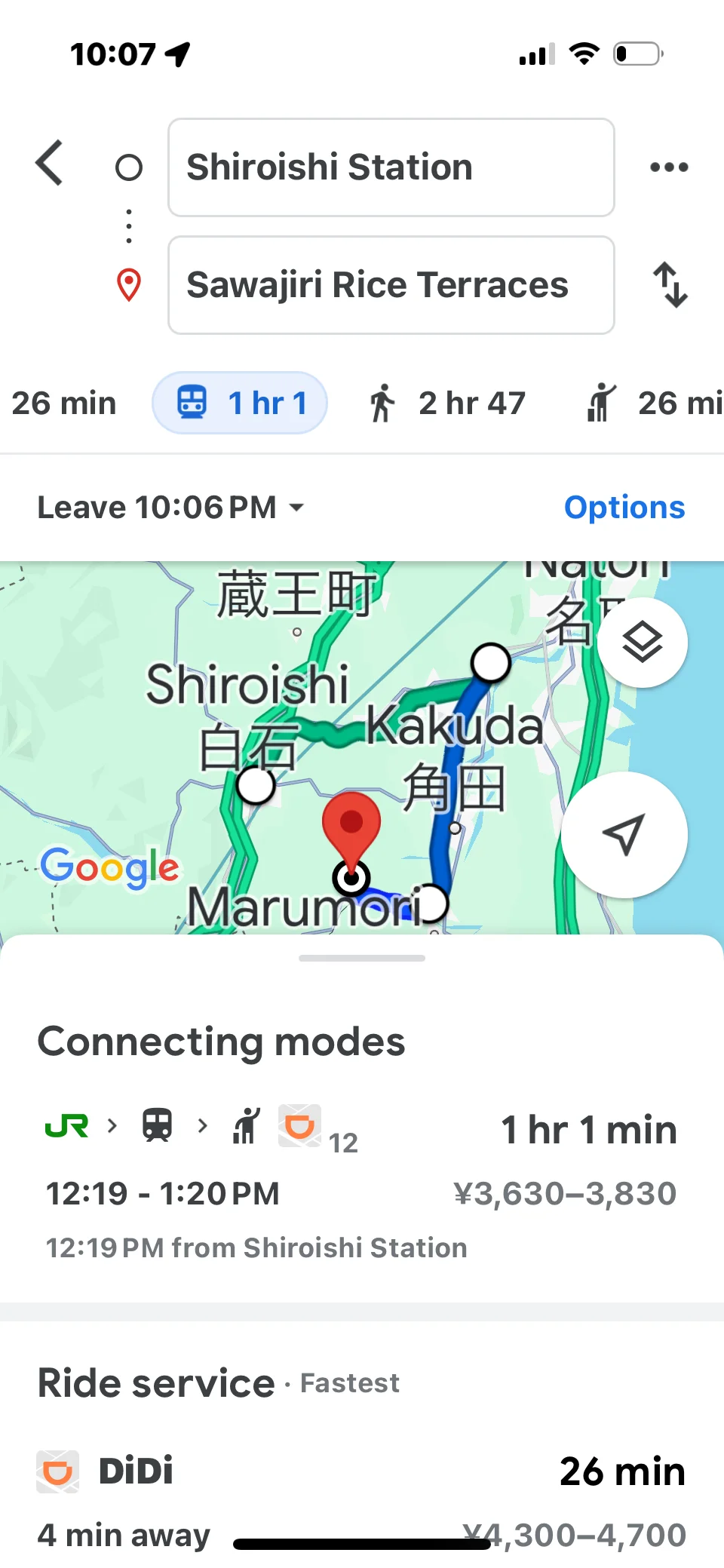Switch to the 26 min driving mode
This screenshot has height=1568, width=724.
[63, 404]
